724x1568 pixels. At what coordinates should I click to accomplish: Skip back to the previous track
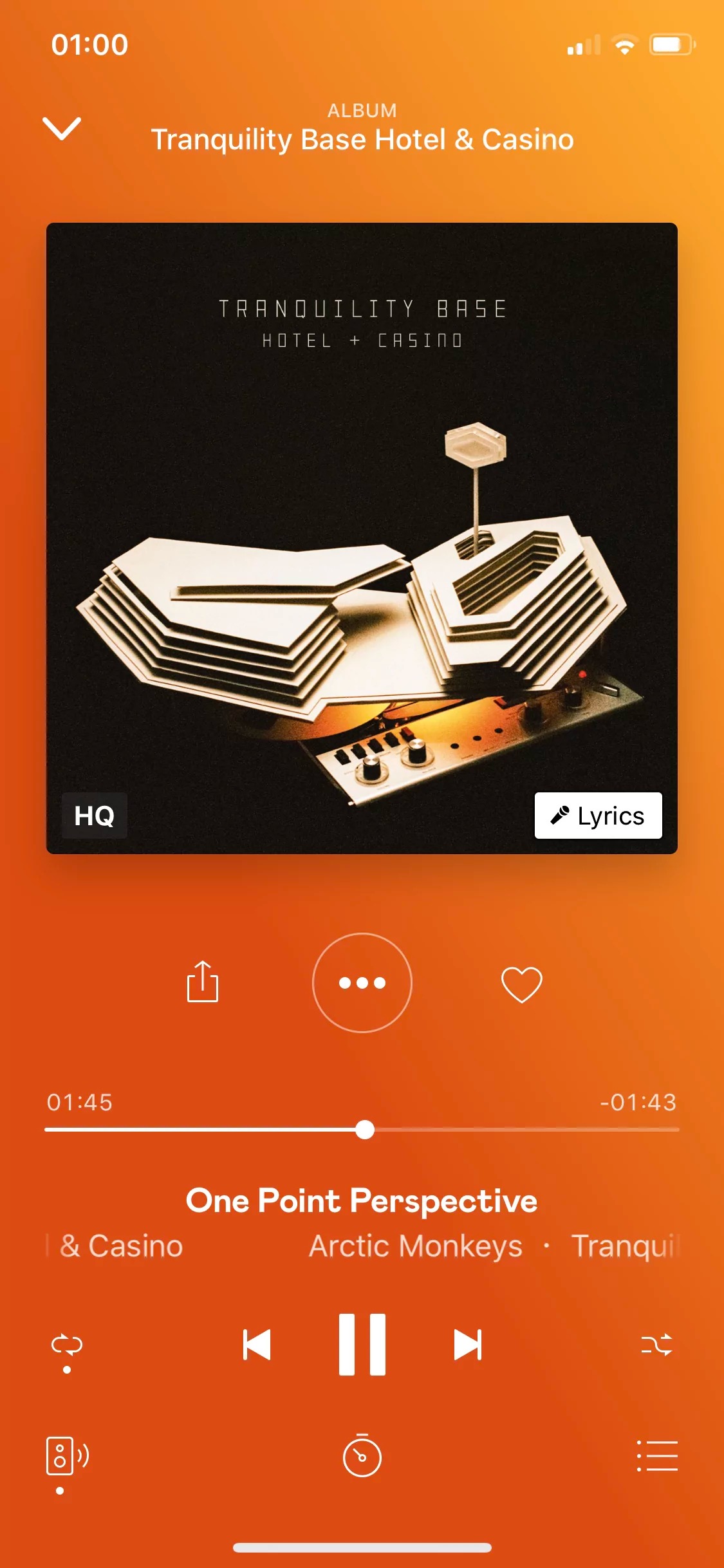(257, 1345)
